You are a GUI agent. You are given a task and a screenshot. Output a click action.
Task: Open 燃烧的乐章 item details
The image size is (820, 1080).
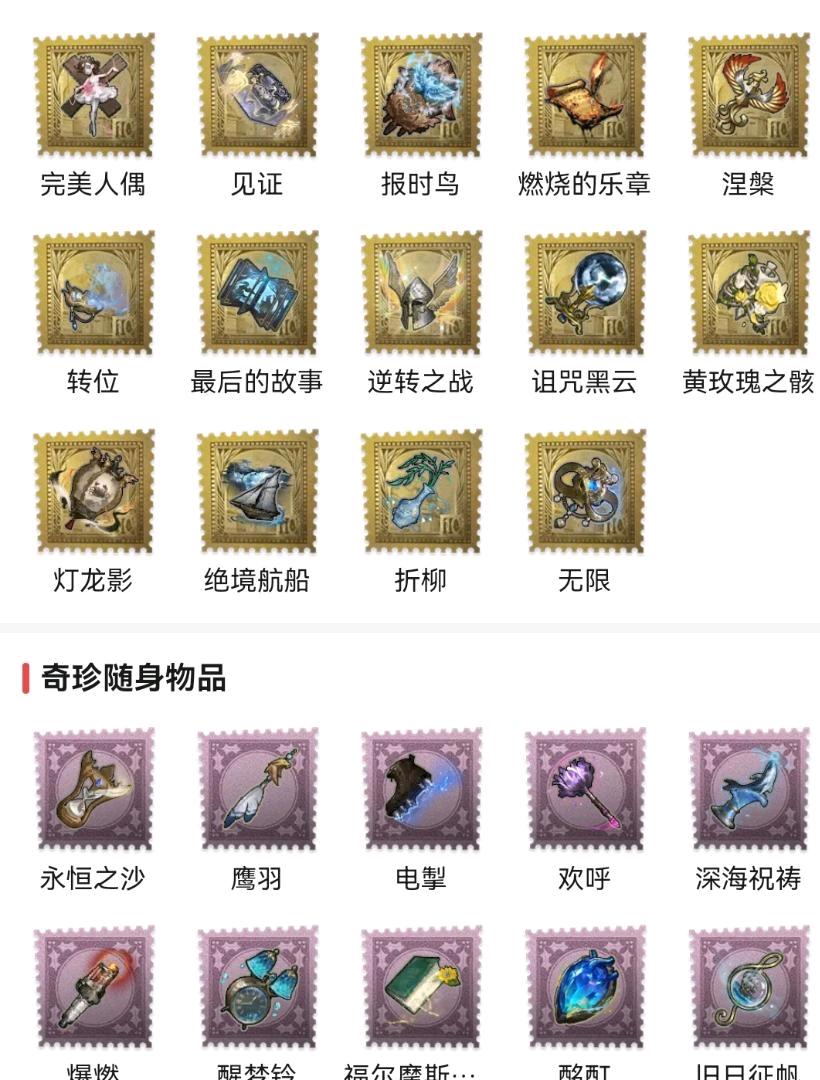(584, 95)
